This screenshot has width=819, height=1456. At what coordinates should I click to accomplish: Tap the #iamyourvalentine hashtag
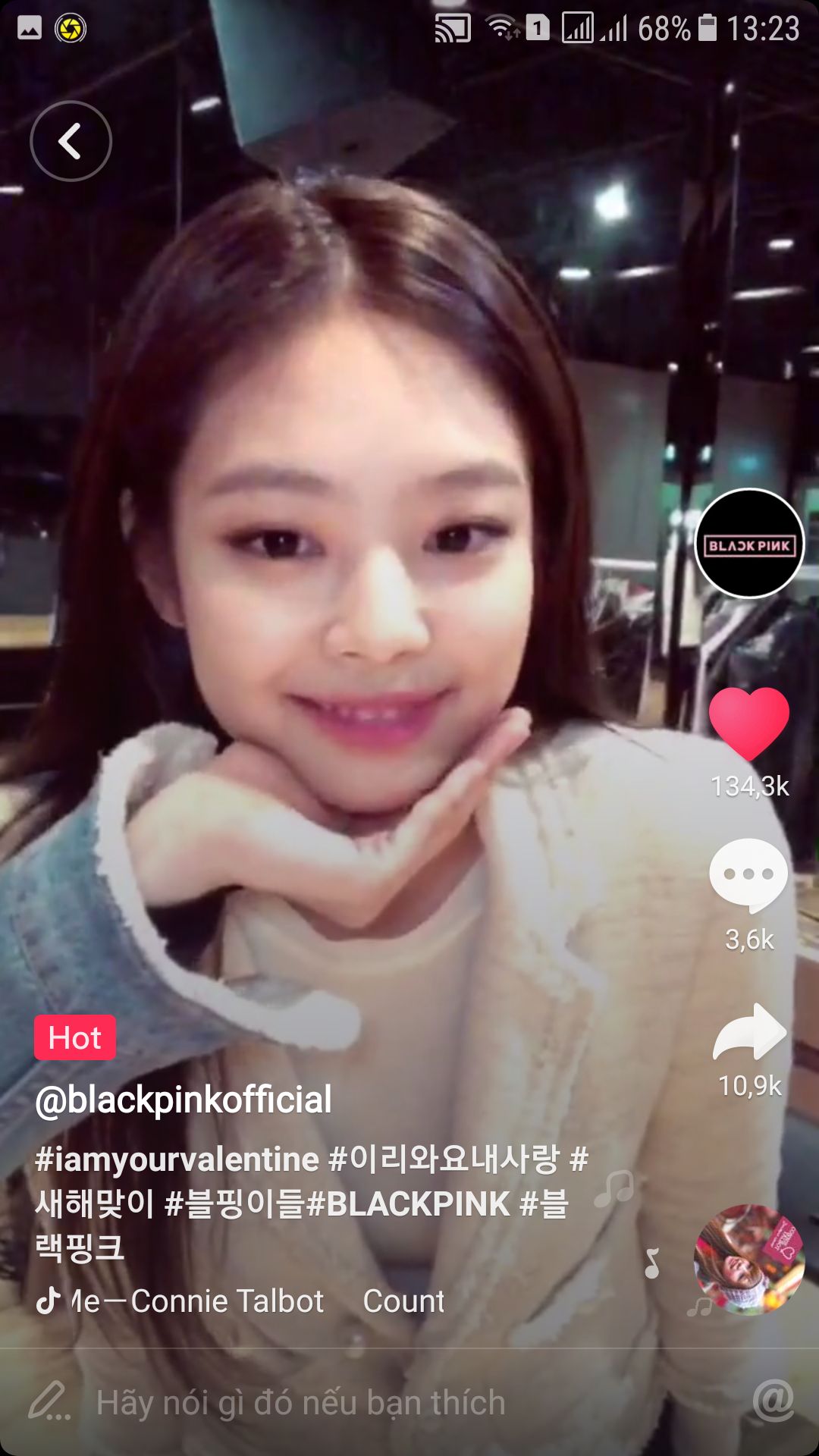177,1159
